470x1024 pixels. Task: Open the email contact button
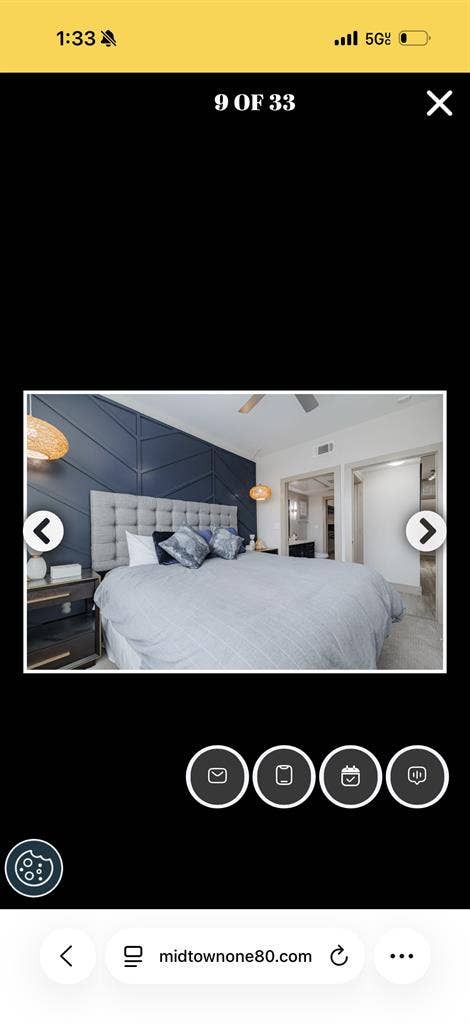coord(217,776)
